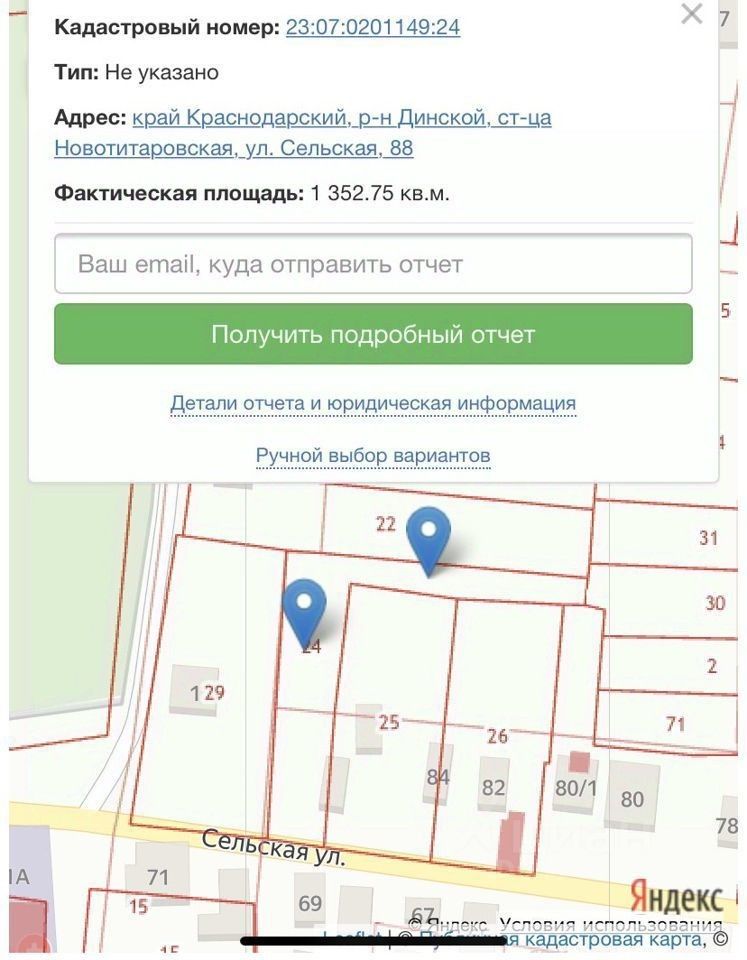Open Яндекс Условия использования link
The image size is (747, 960).
click(611, 925)
